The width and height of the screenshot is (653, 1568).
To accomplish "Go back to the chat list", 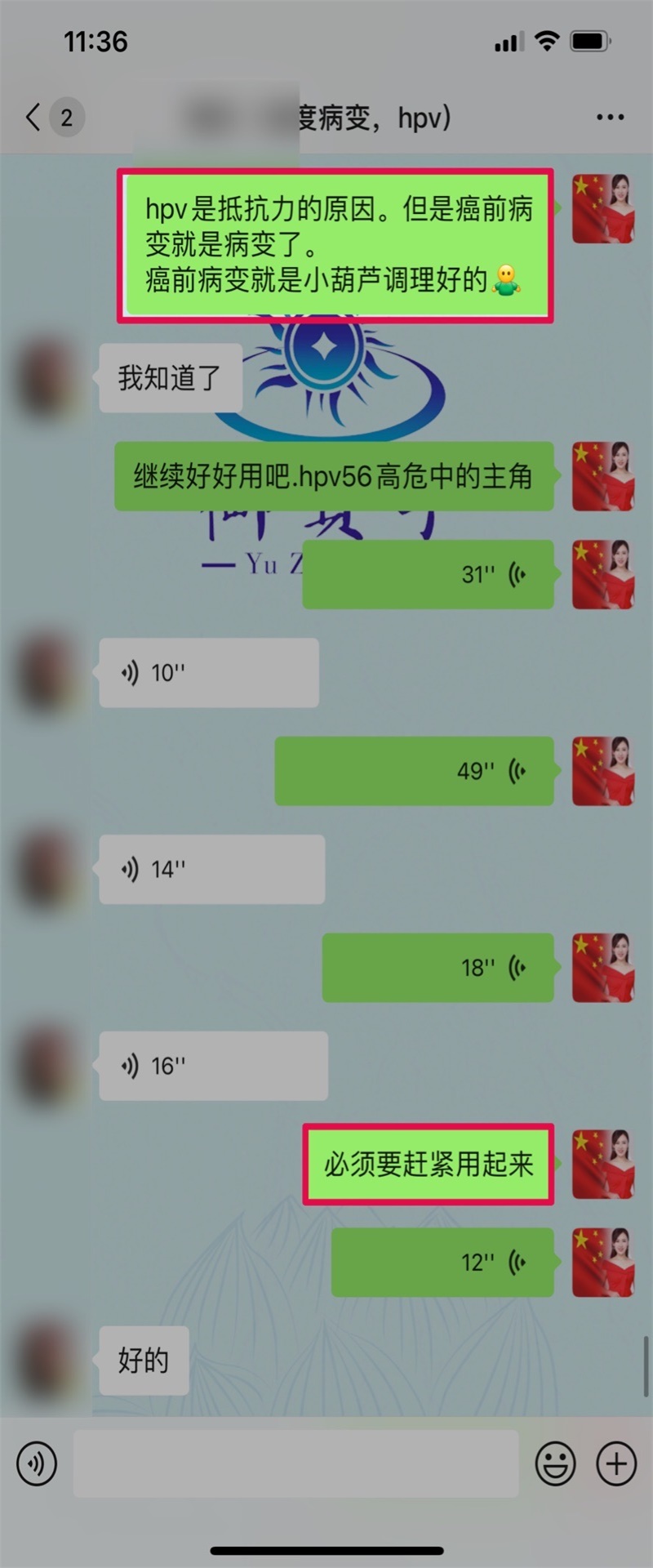I will [33, 118].
